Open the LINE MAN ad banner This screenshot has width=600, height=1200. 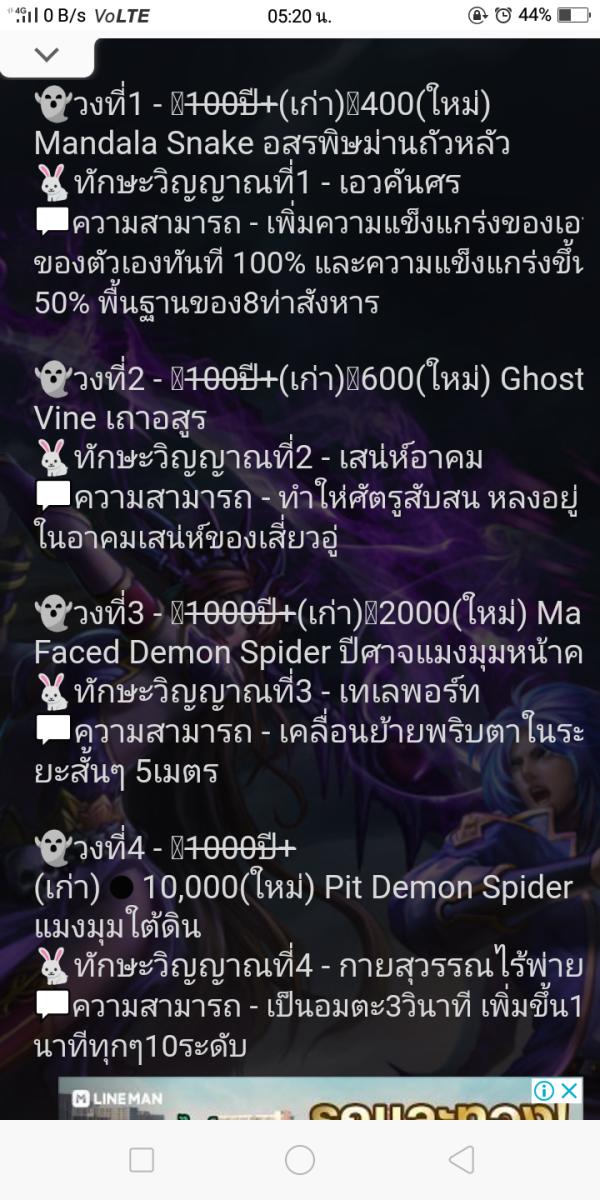pyautogui.click(x=300, y=1100)
